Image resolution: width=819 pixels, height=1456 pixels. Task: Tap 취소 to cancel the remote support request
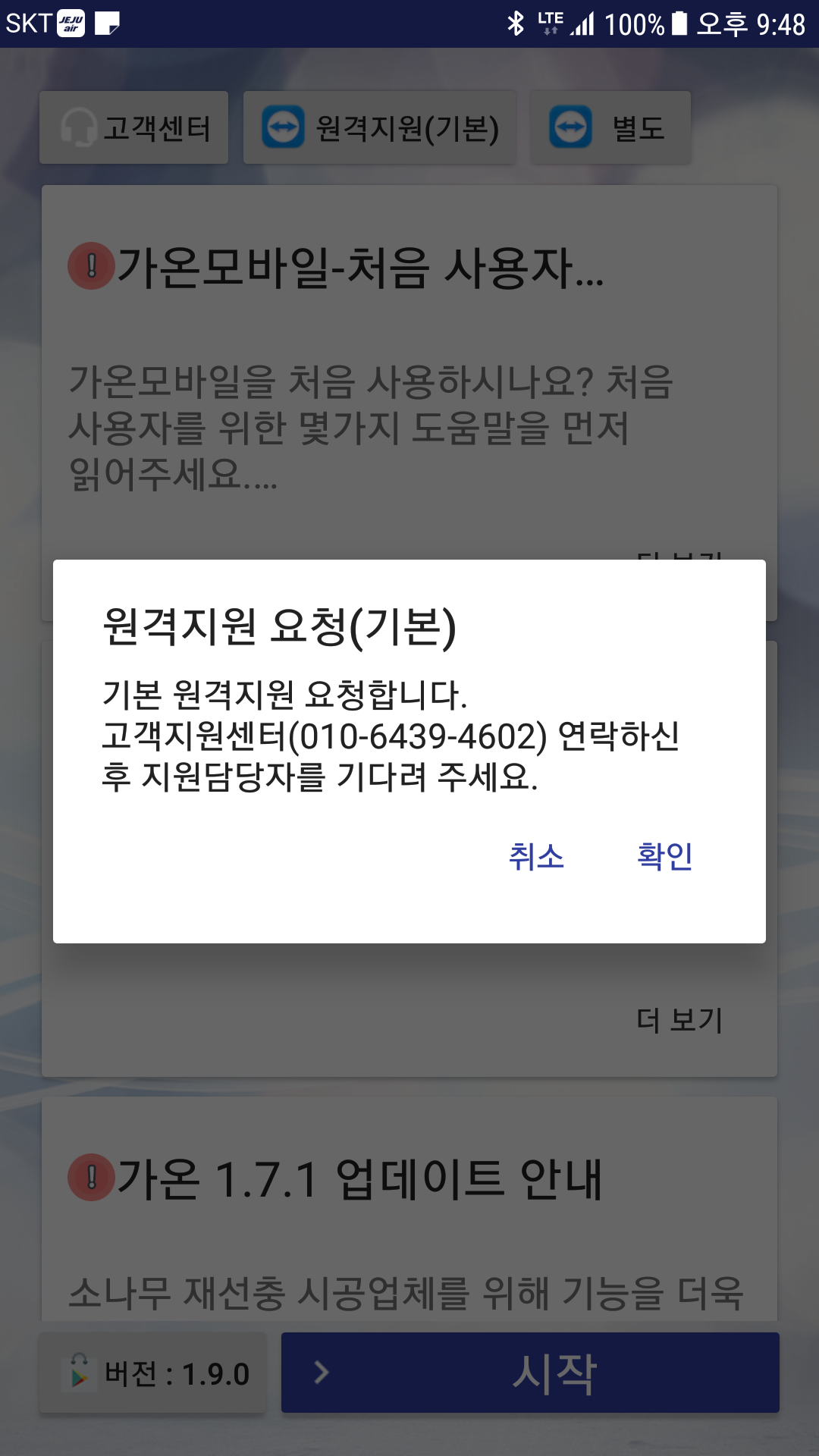point(536,856)
